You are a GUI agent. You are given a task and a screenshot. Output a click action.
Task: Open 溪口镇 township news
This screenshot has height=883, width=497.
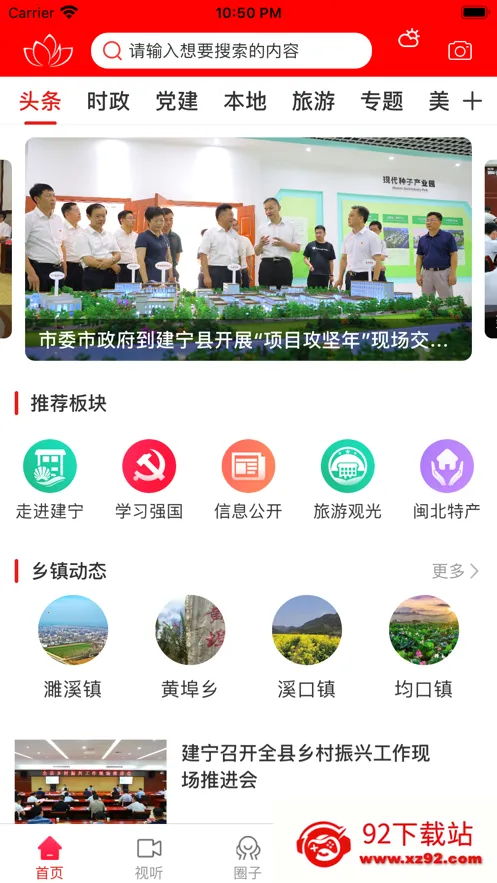(307, 648)
